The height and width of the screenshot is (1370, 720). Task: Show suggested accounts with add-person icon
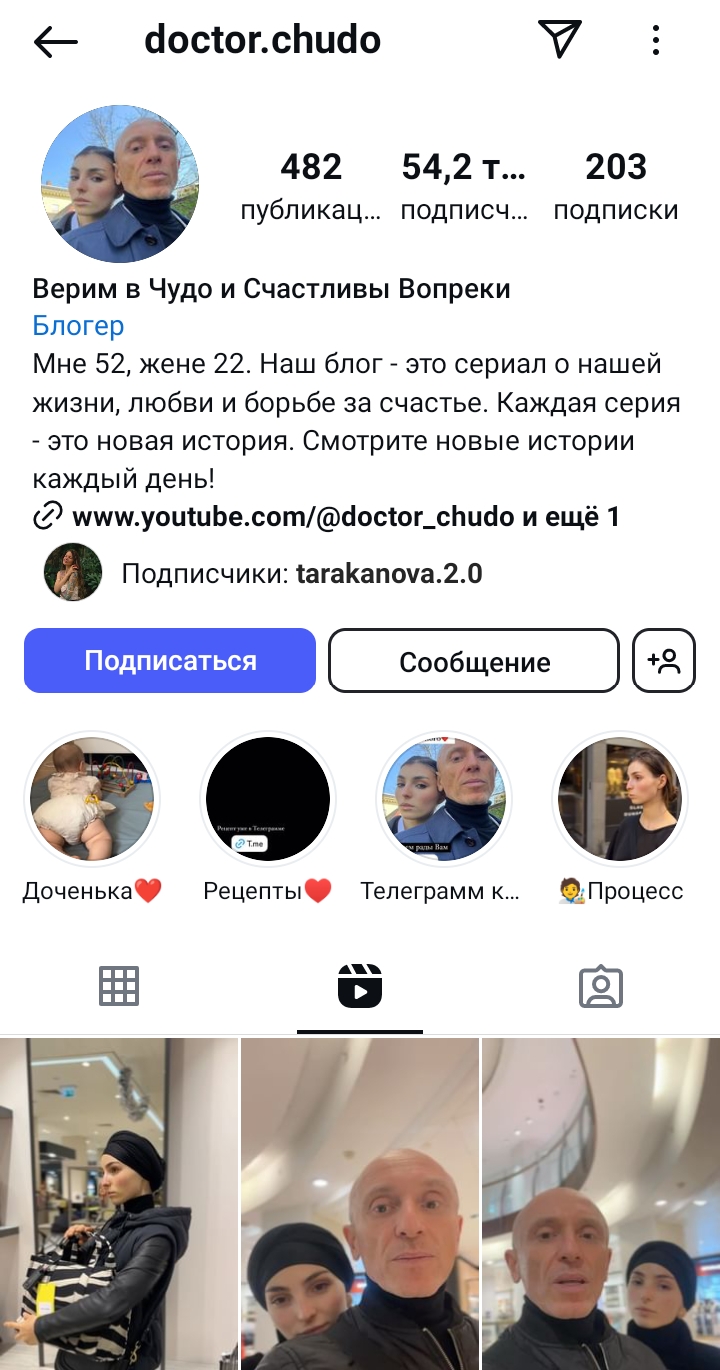[664, 661]
